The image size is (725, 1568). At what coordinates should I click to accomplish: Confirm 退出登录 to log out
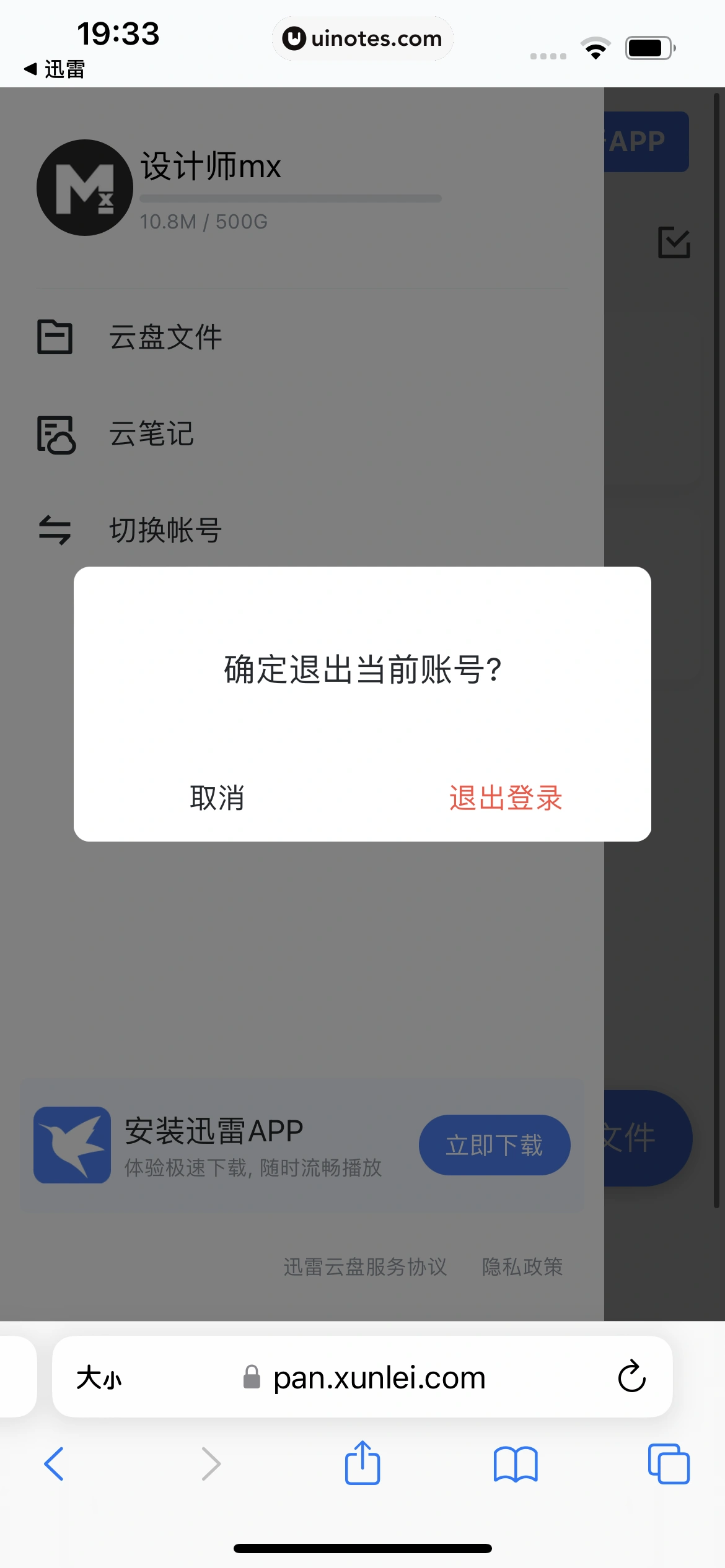coord(506,798)
